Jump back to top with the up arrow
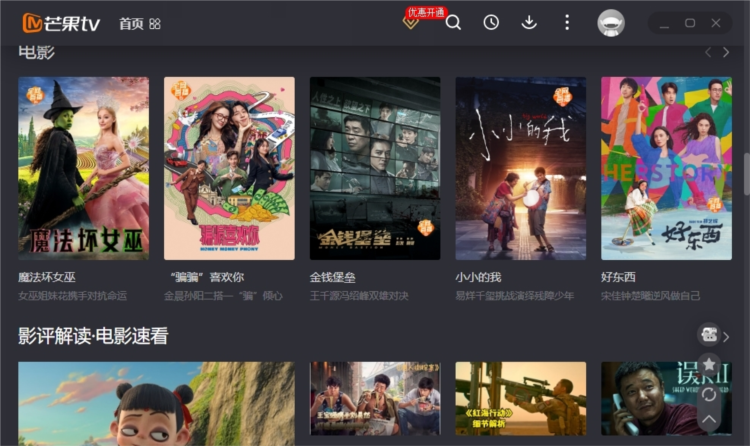This screenshot has width=750, height=446. [x=709, y=420]
